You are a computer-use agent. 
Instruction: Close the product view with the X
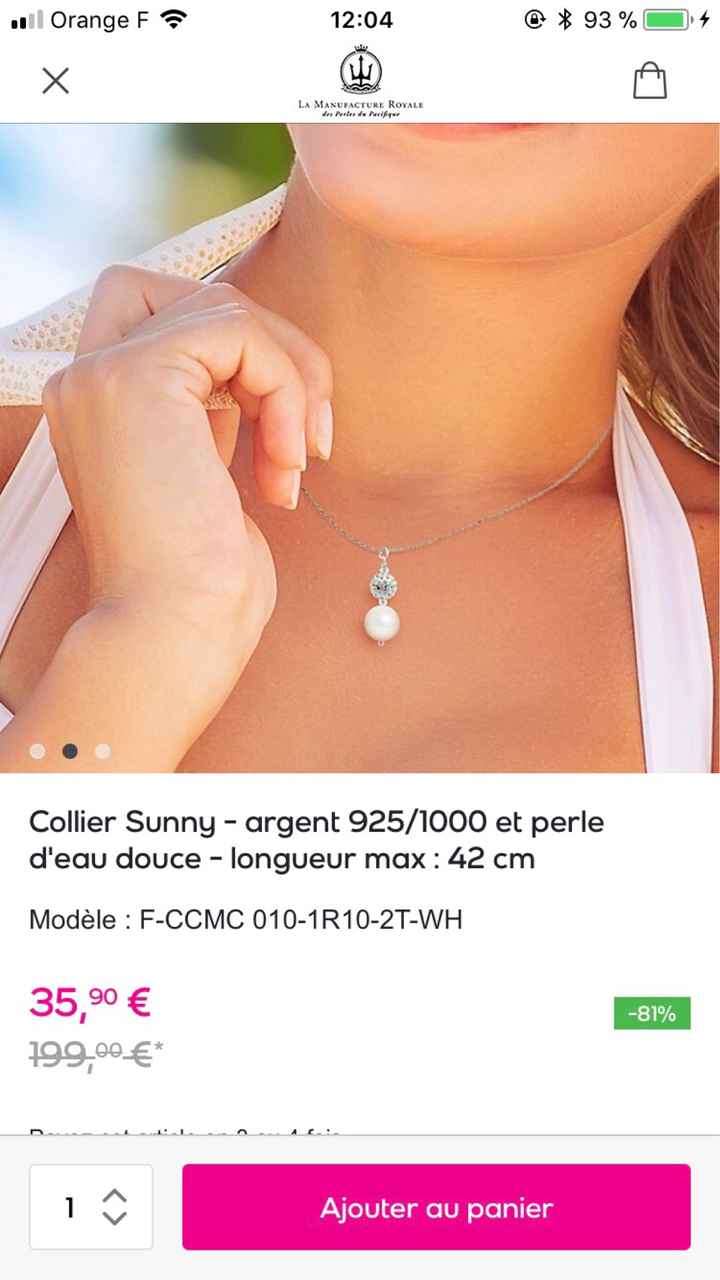[x=55, y=80]
